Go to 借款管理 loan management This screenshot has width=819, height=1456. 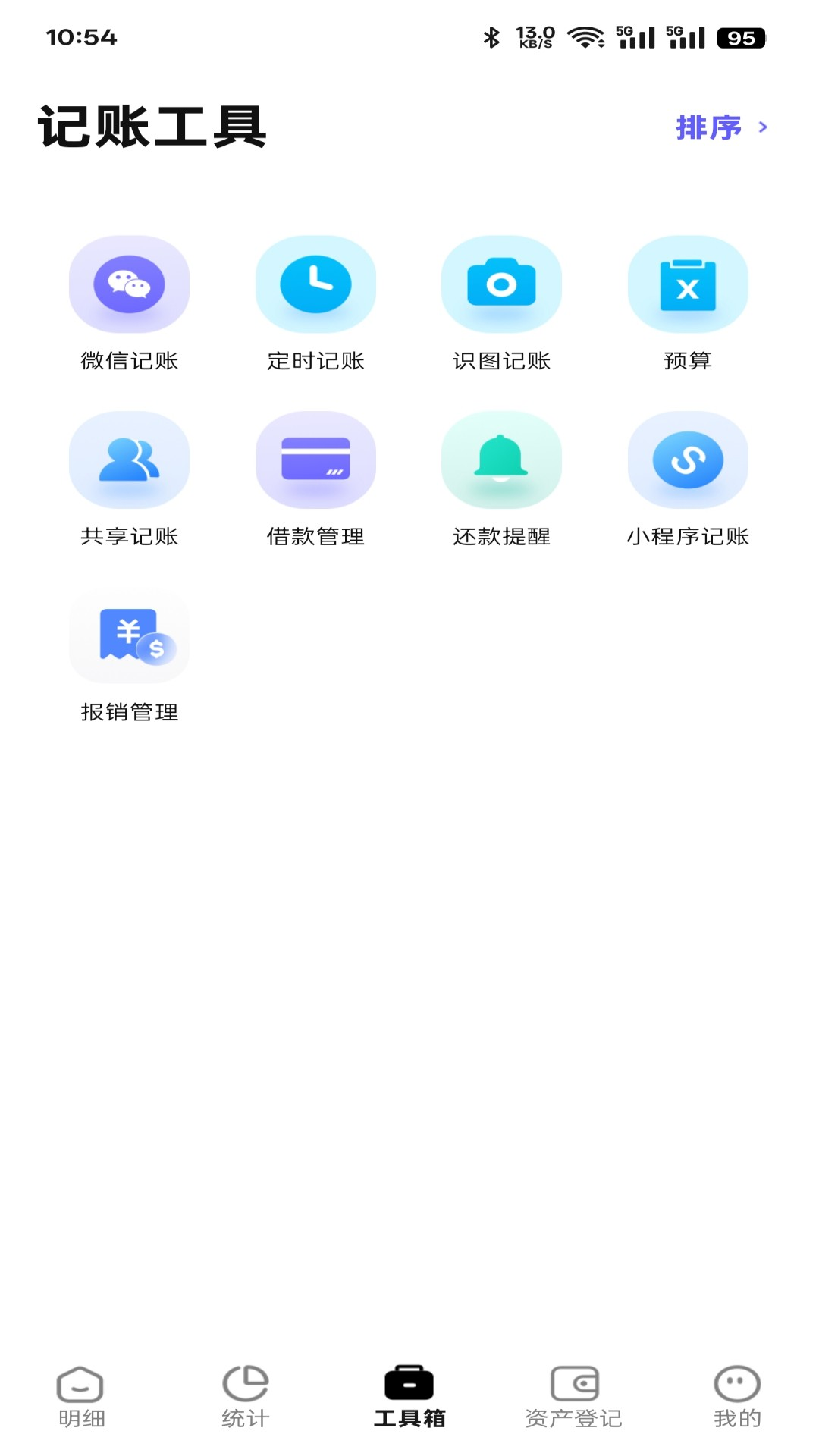click(315, 479)
